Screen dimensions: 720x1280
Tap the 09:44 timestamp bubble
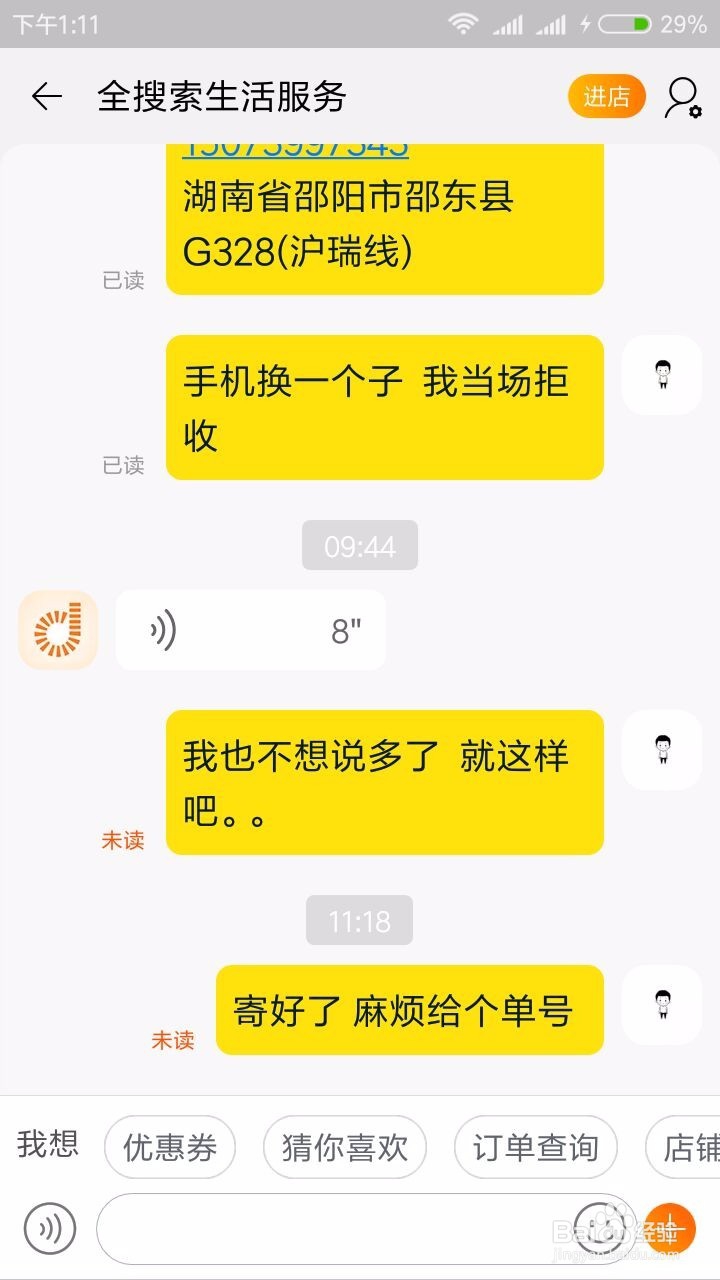click(x=360, y=546)
